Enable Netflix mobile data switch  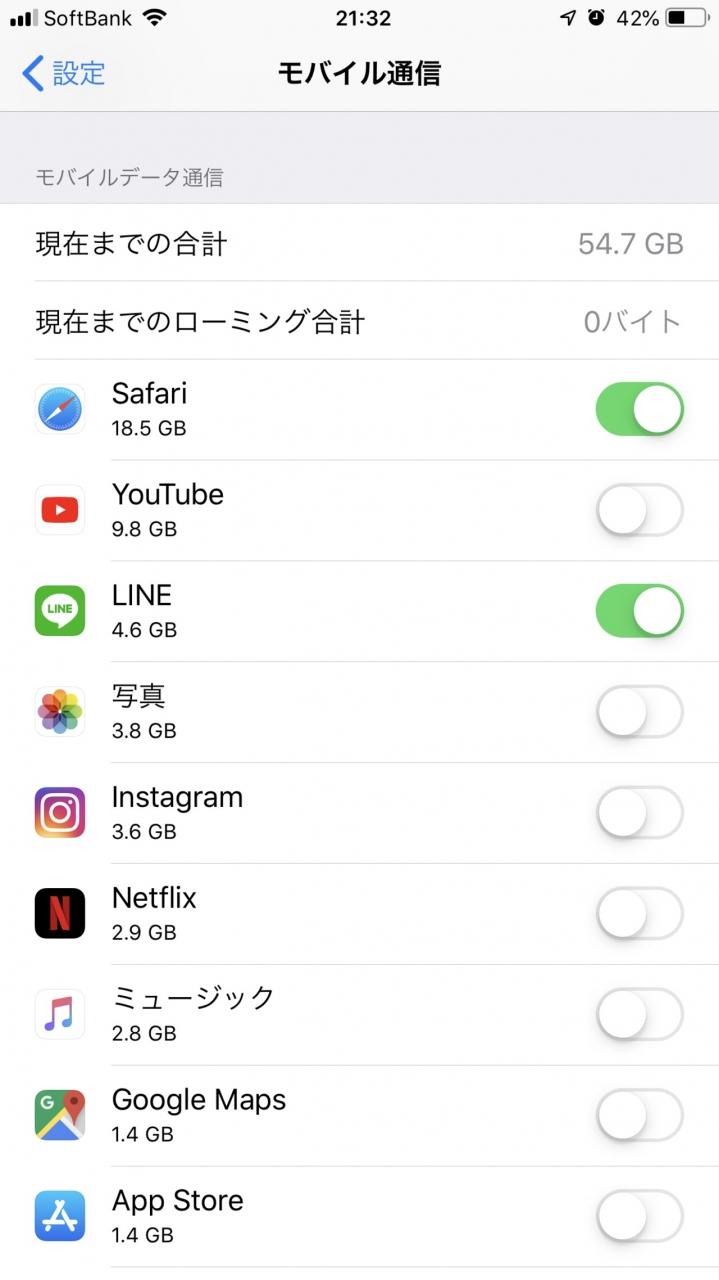point(640,913)
